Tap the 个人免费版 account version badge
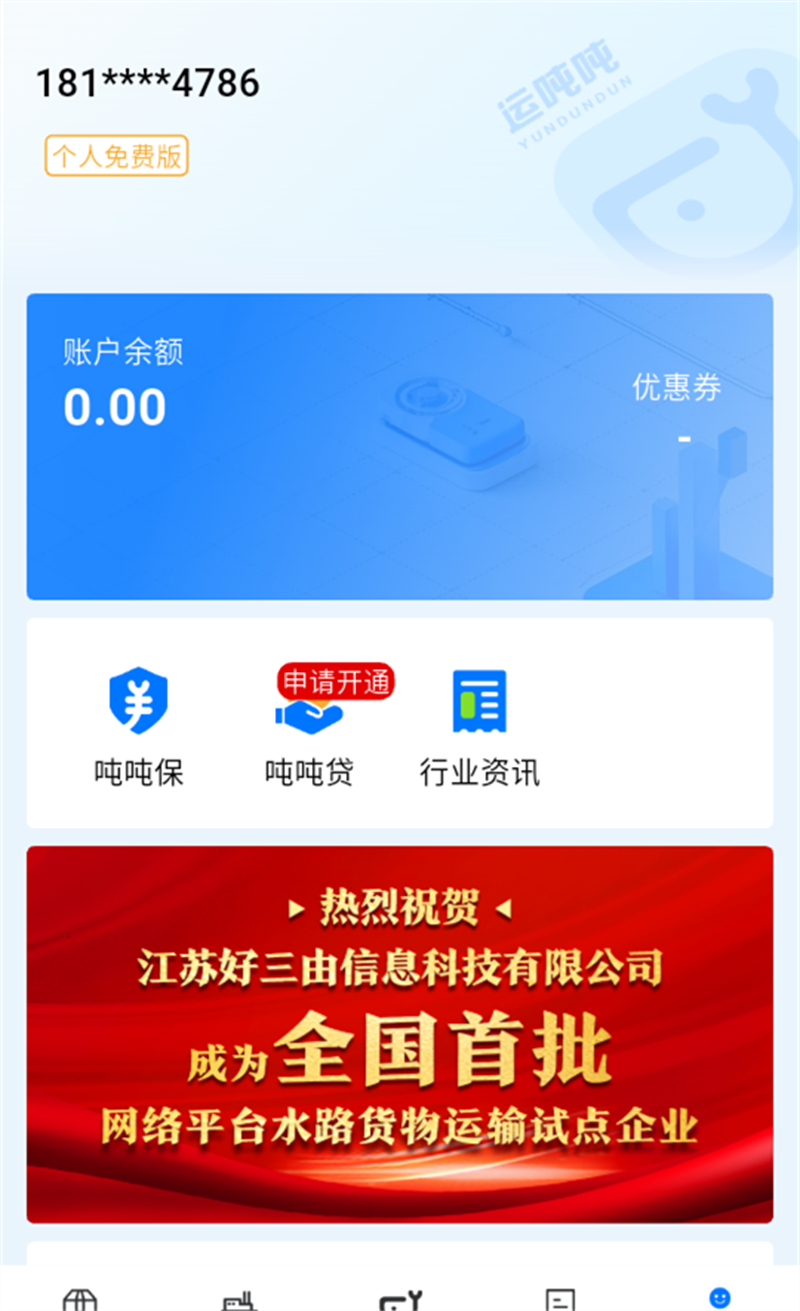Viewport: 800px width, 1311px height. (116, 156)
